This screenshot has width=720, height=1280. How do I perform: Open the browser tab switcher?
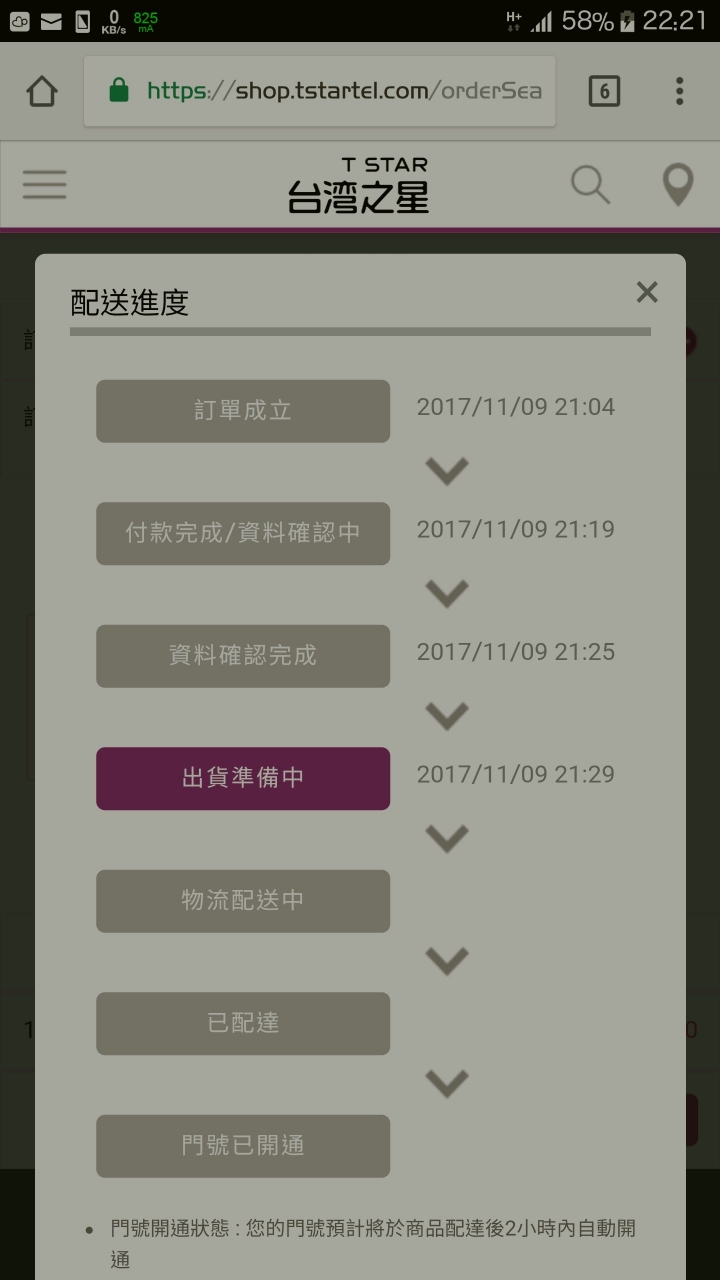pyautogui.click(x=604, y=92)
